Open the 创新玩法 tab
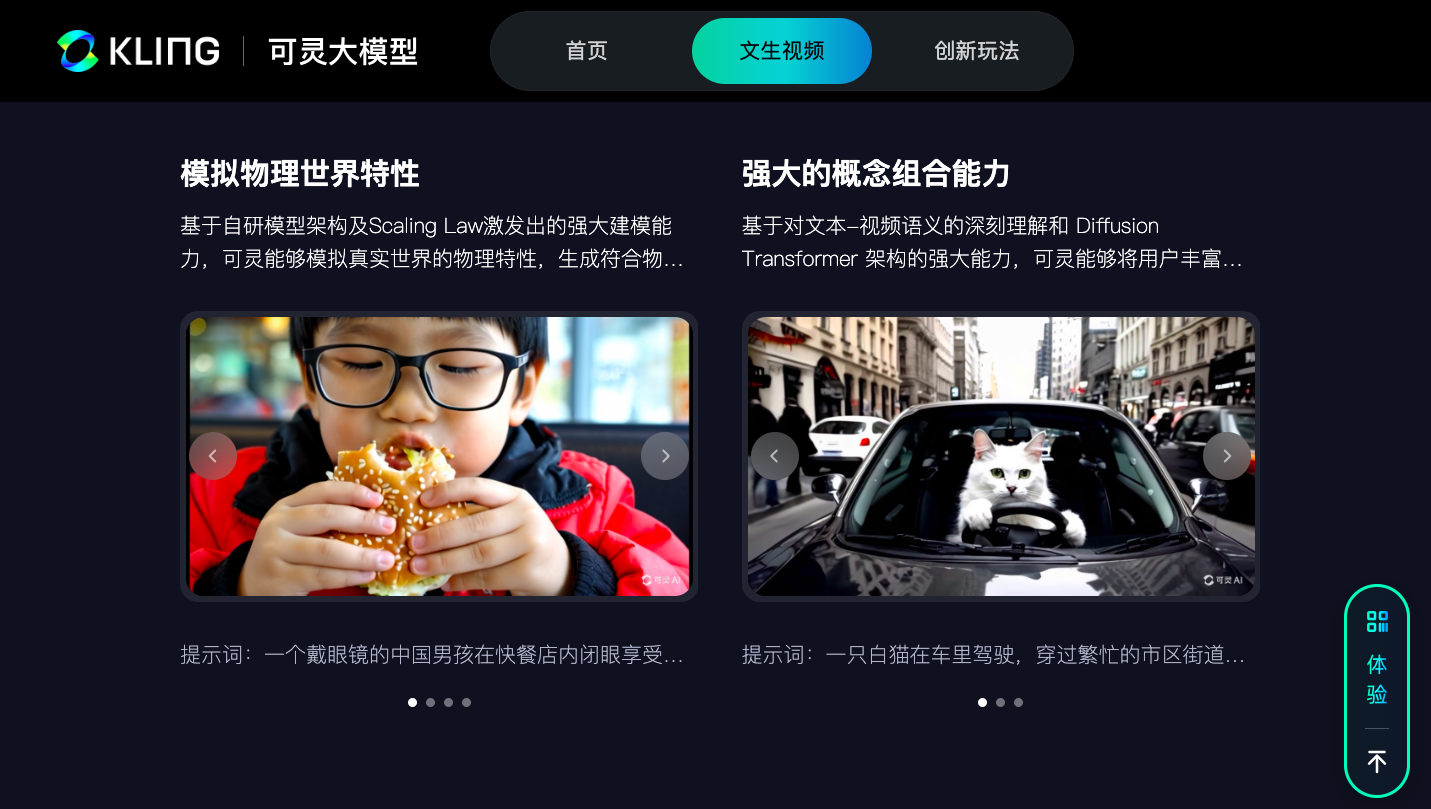This screenshot has width=1431, height=809. tap(976, 51)
